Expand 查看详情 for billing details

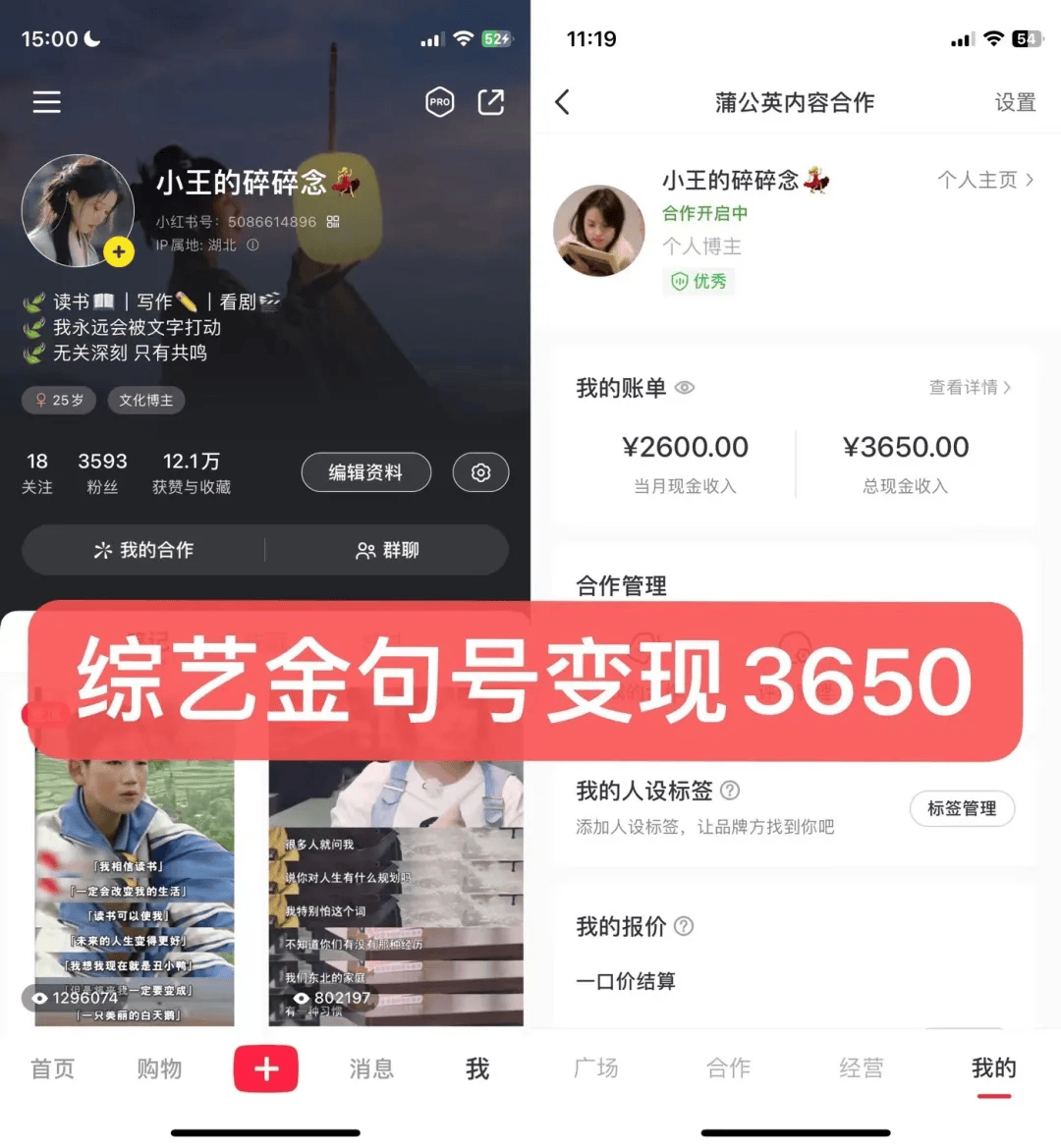[970, 387]
